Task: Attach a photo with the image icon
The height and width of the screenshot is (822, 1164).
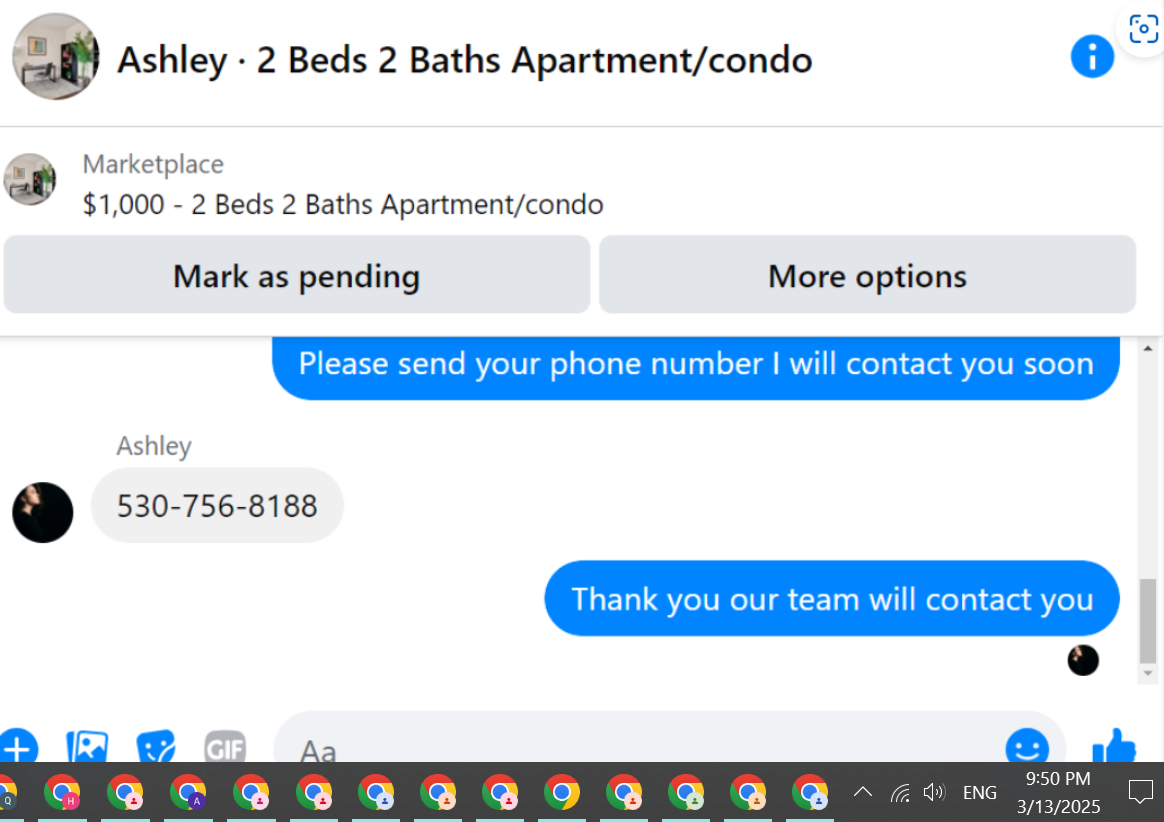Action: click(88, 746)
